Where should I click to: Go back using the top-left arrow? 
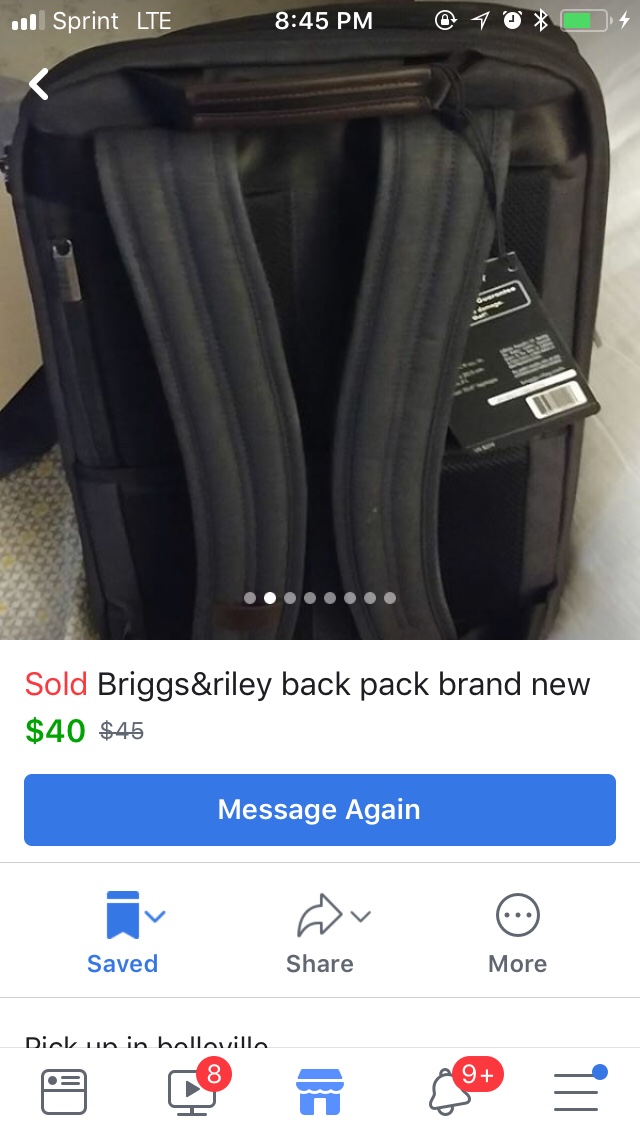pos(39,85)
